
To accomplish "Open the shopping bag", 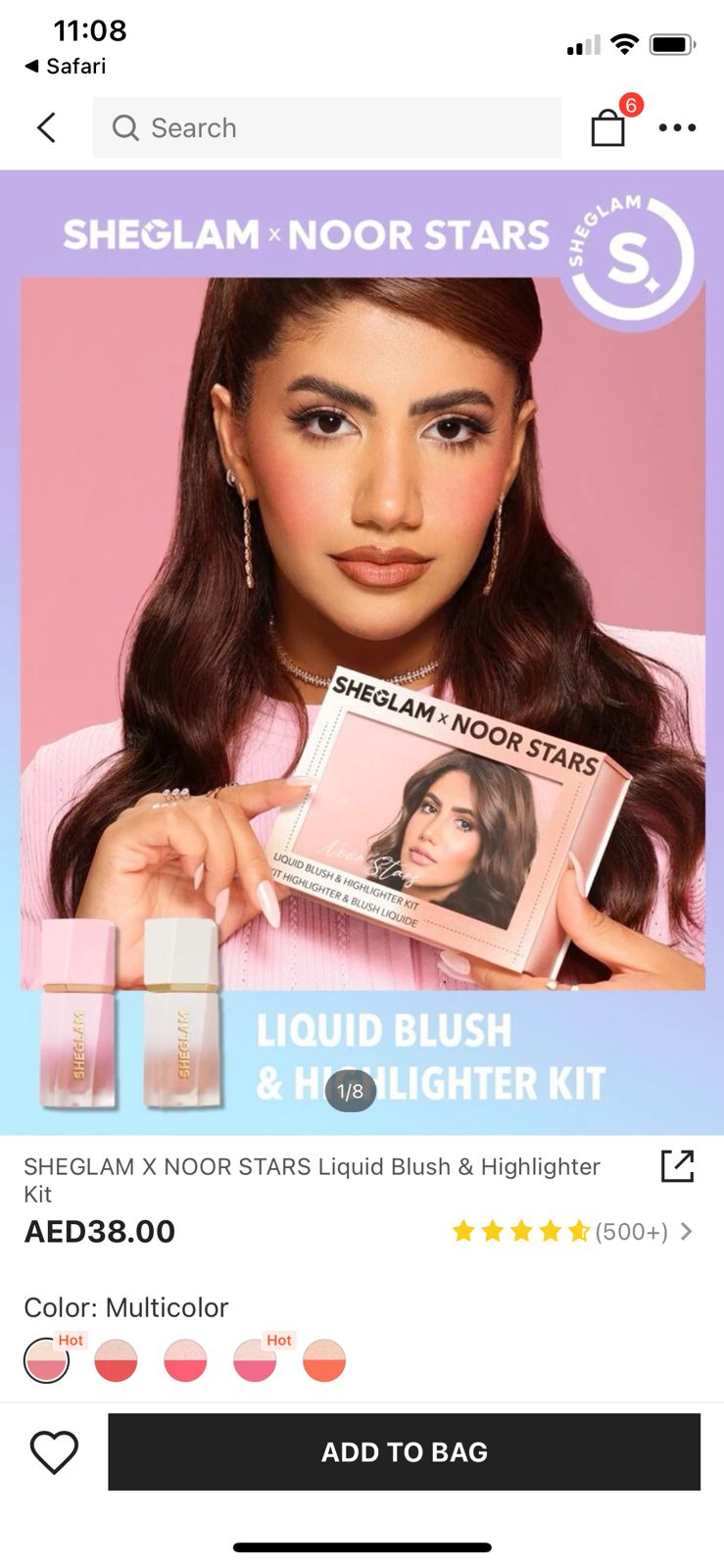I will point(608,126).
